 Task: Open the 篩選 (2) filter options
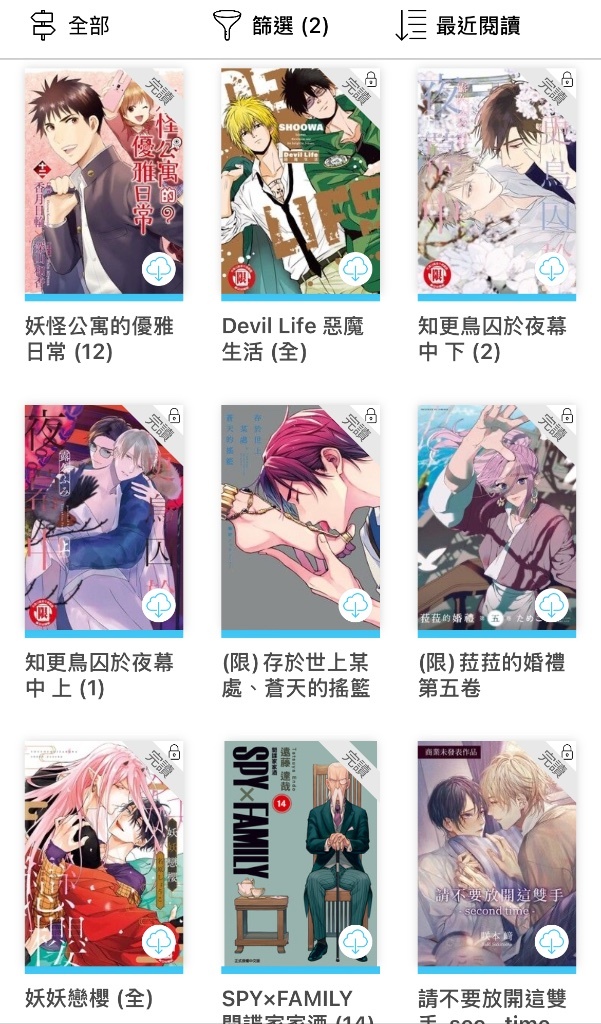click(x=270, y=26)
